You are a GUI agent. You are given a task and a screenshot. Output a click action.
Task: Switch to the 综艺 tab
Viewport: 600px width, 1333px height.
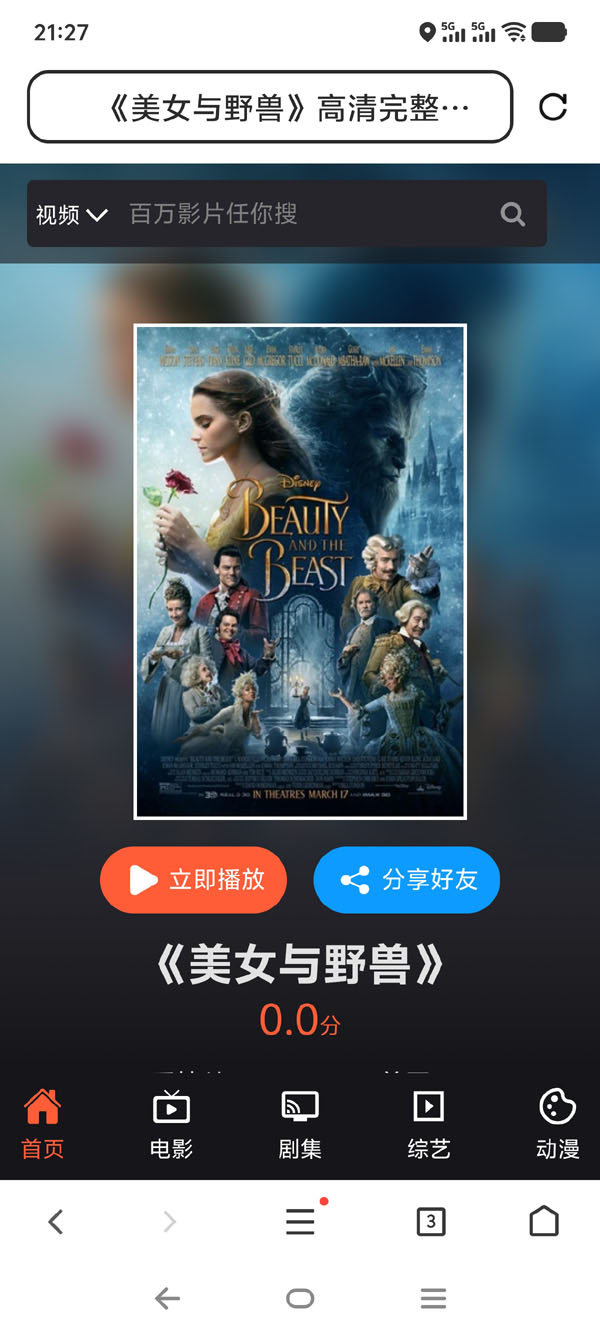pos(428,1125)
